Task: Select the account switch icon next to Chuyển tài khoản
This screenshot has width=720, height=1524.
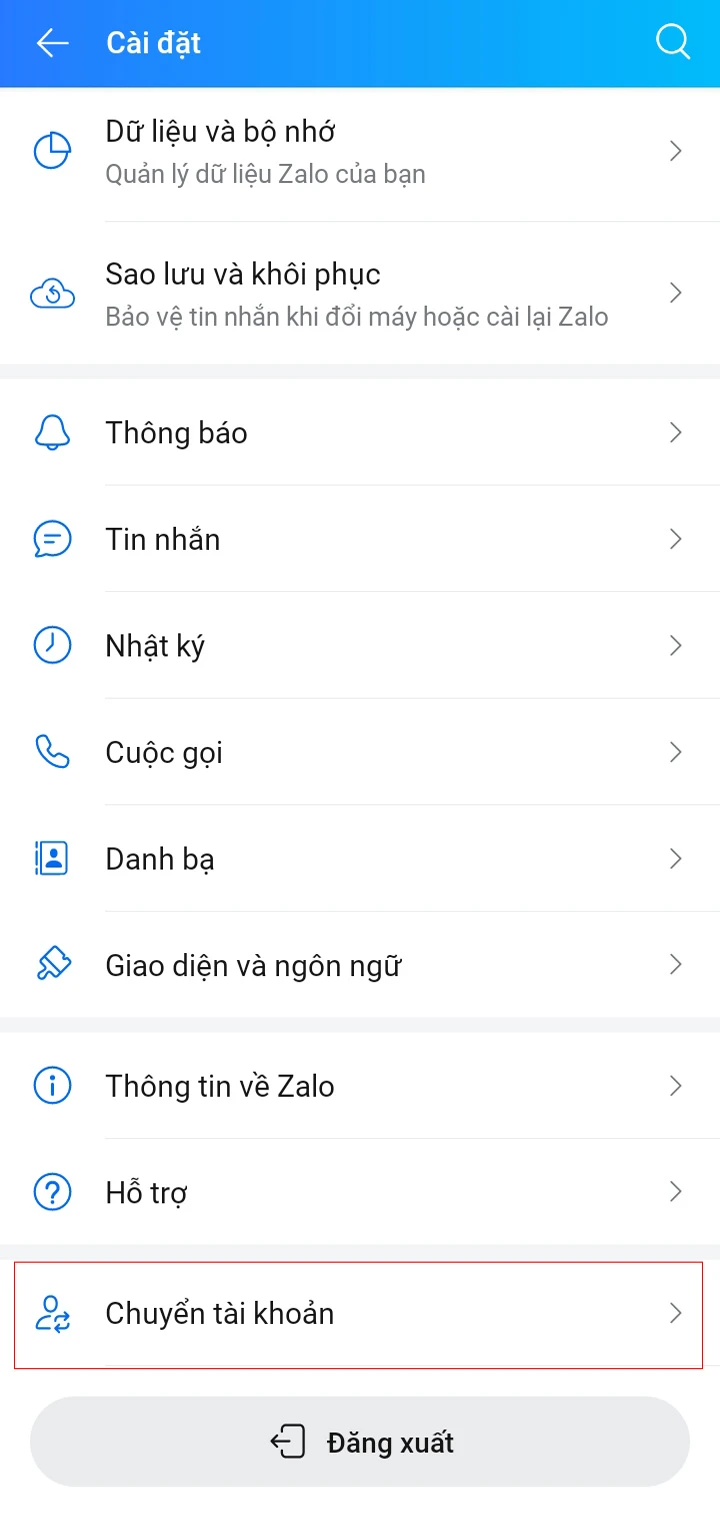Action: click(x=51, y=1314)
